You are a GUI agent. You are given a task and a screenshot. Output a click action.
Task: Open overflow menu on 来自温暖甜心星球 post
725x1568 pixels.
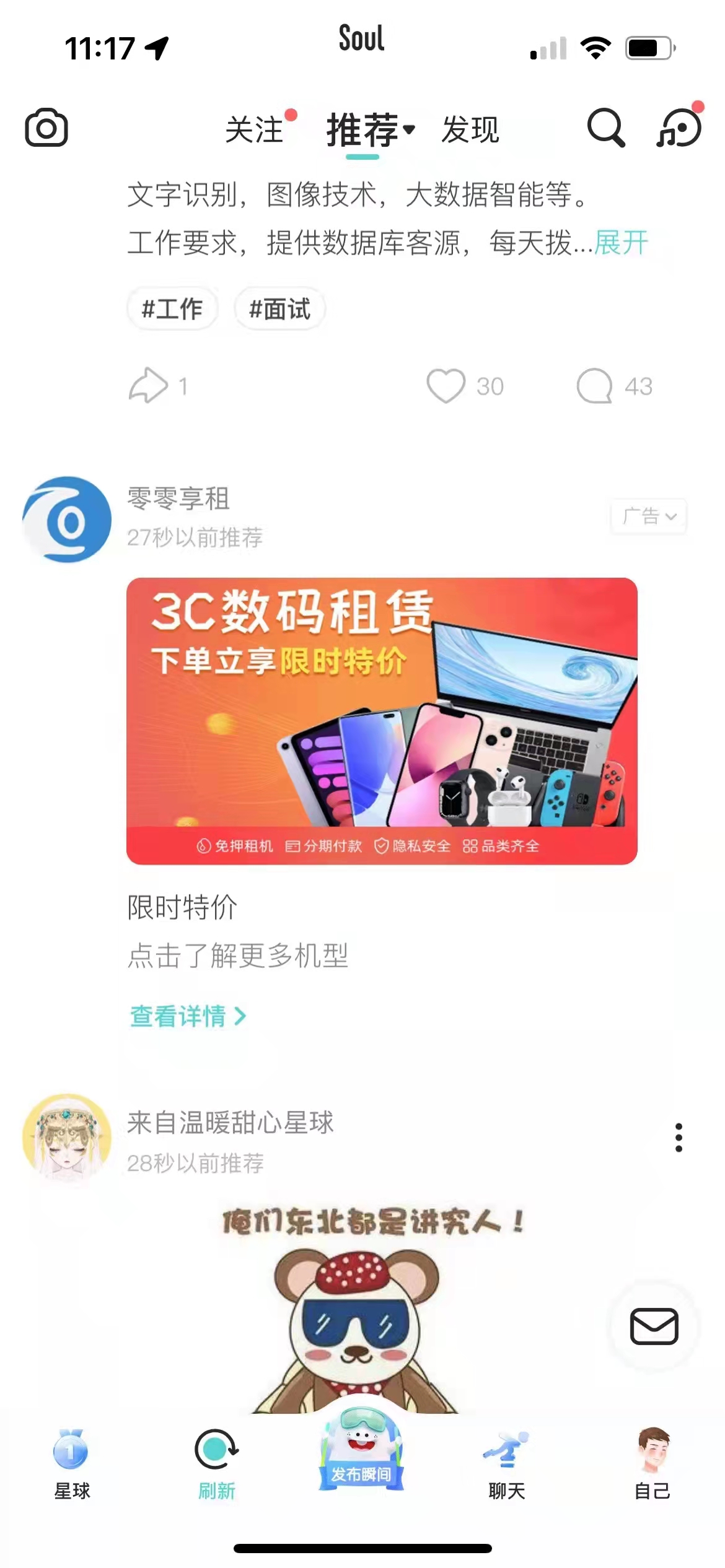coord(679,1138)
